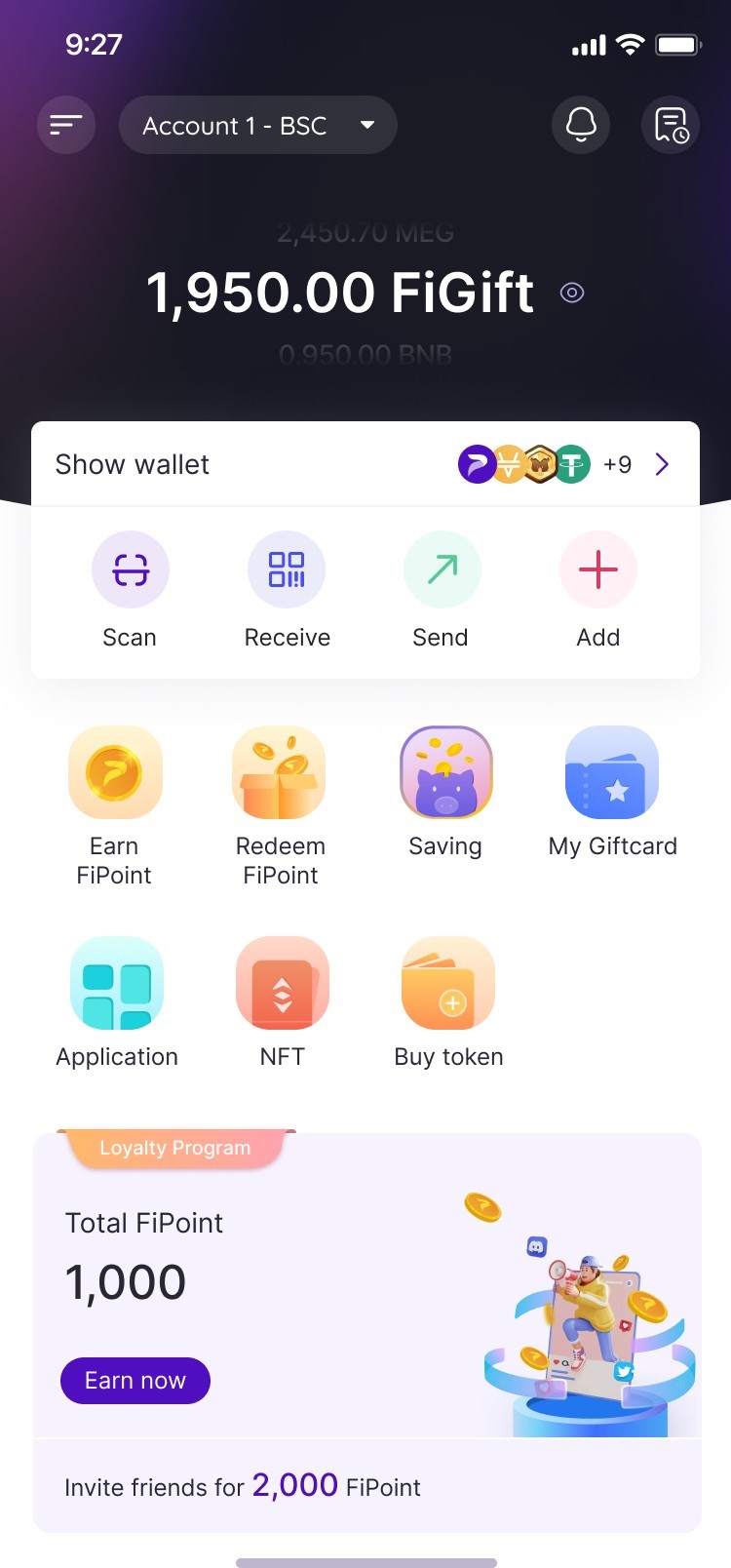The height and width of the screenshot is (1568, 731).
Task: Open Earn FiPoint
Action: click(115, 804)
